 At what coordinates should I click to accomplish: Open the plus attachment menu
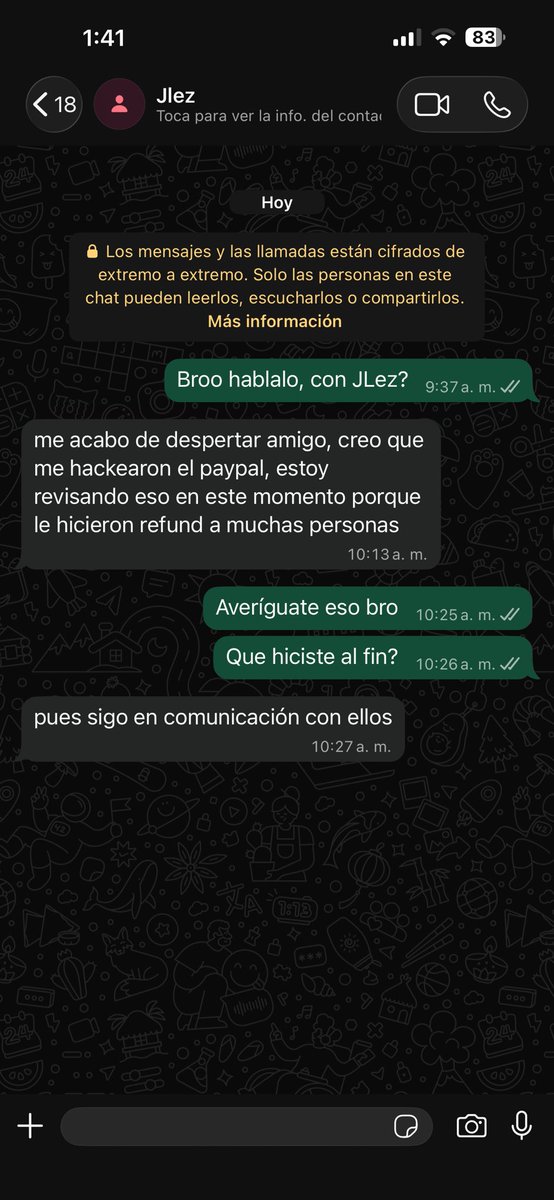pyautogui.click(x=30, y=1127)
